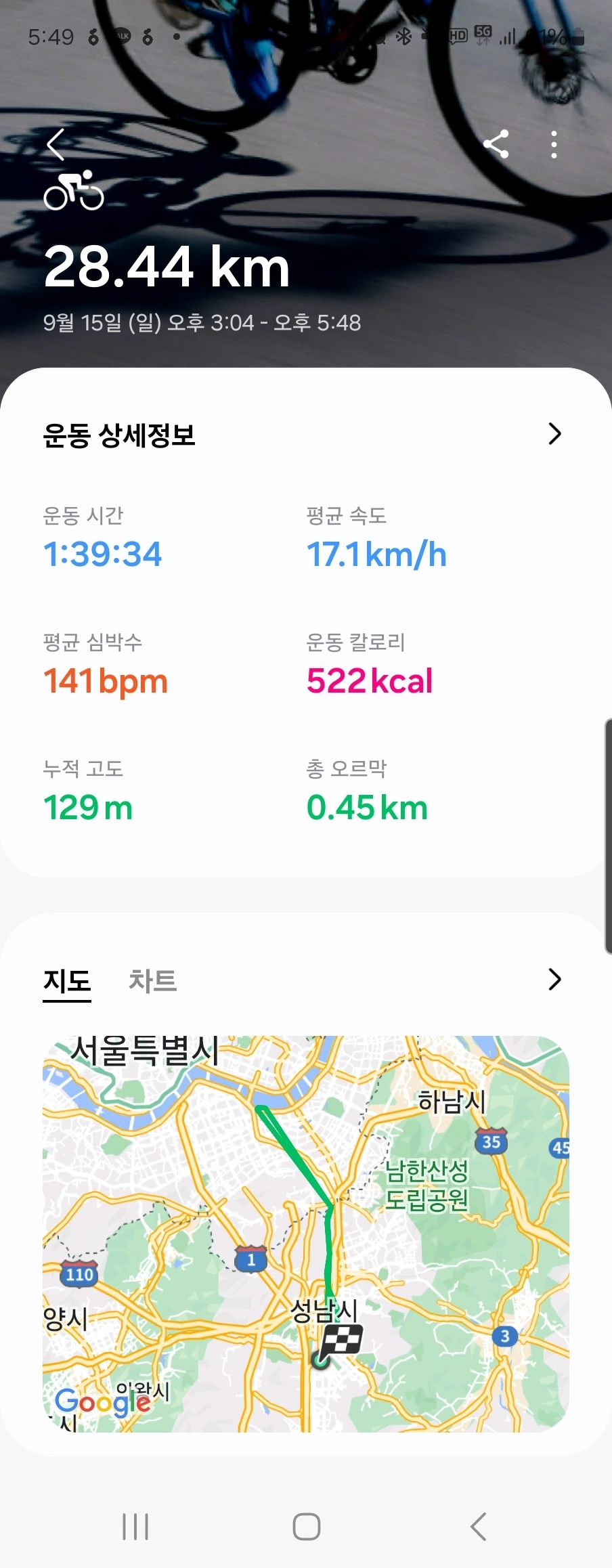Image resolution: width=612 pixels, height=1568 pixels.
Task: Select the 지도 tab
Action: click(67, 980)
